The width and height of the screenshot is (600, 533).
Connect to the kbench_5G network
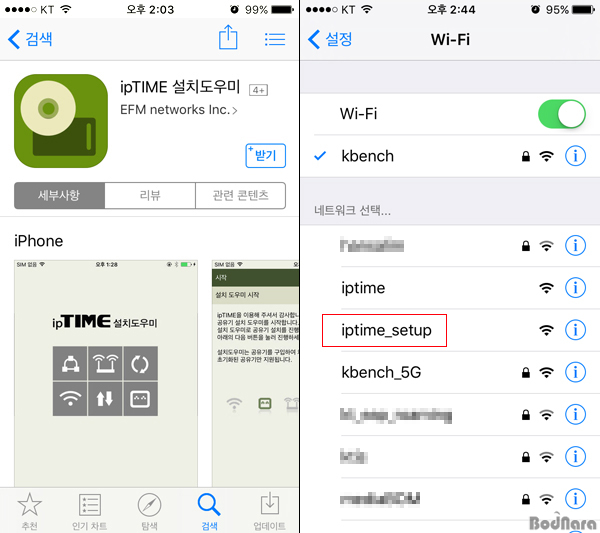pos(383,372)
